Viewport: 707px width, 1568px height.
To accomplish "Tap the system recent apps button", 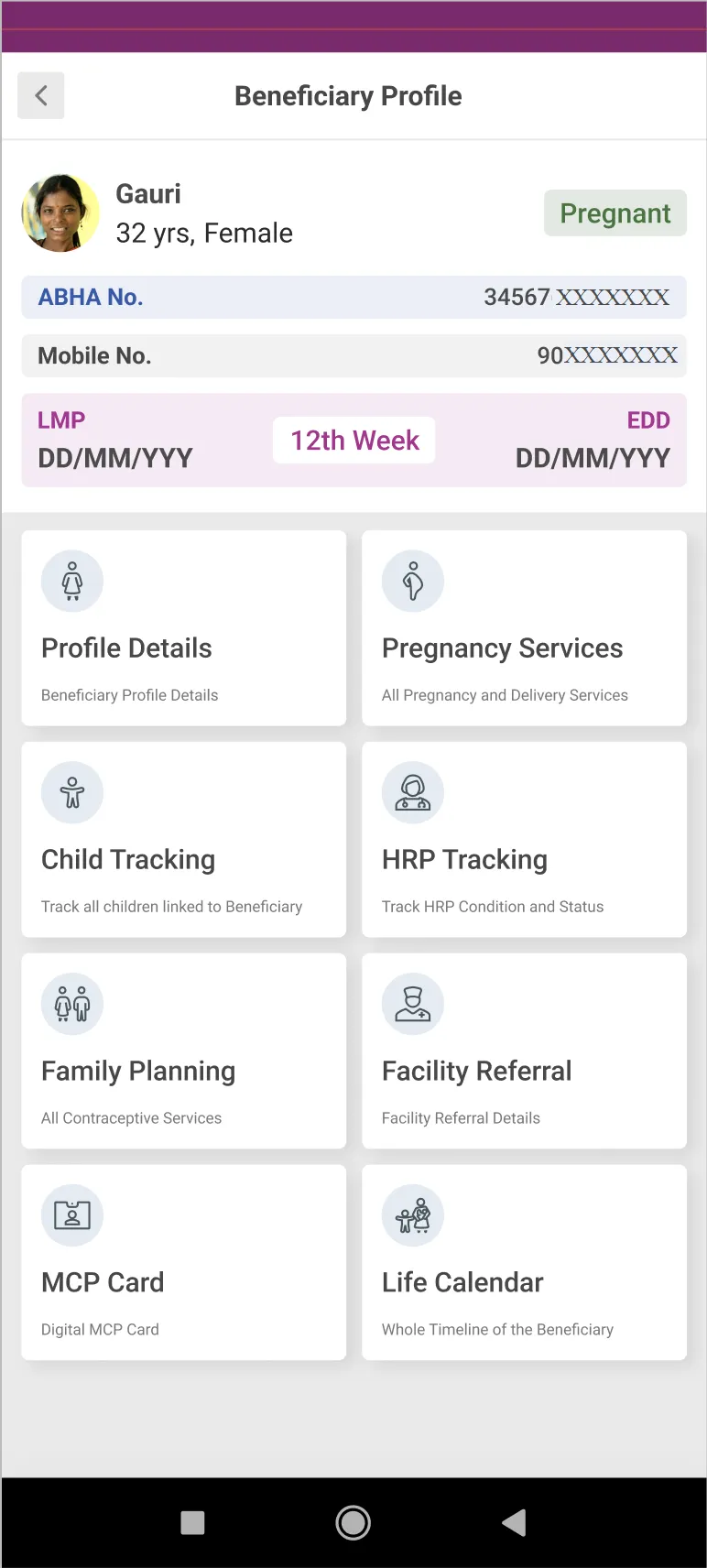I will (x=192, y=1523).
